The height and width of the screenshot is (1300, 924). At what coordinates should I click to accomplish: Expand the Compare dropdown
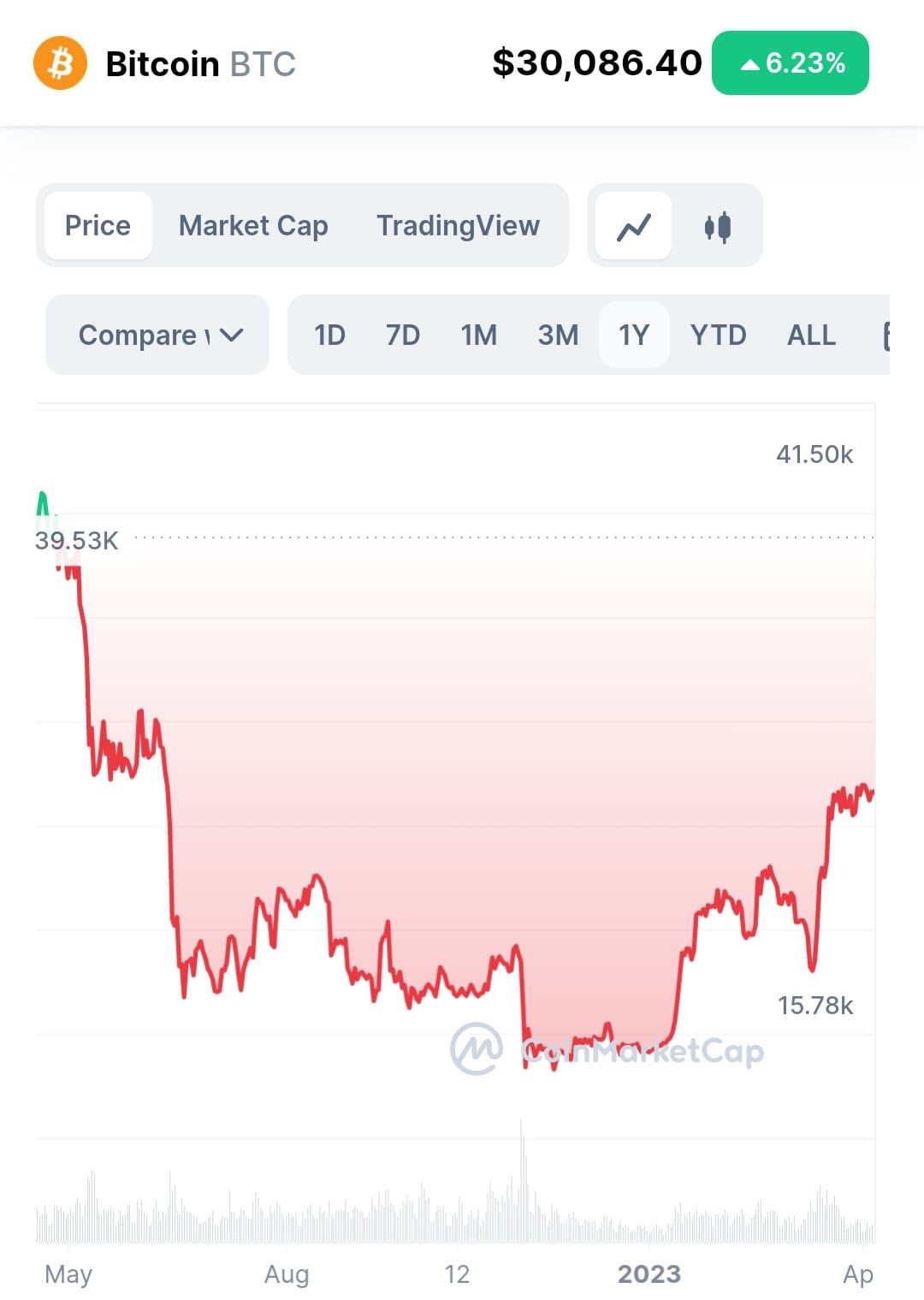point(158,335)
